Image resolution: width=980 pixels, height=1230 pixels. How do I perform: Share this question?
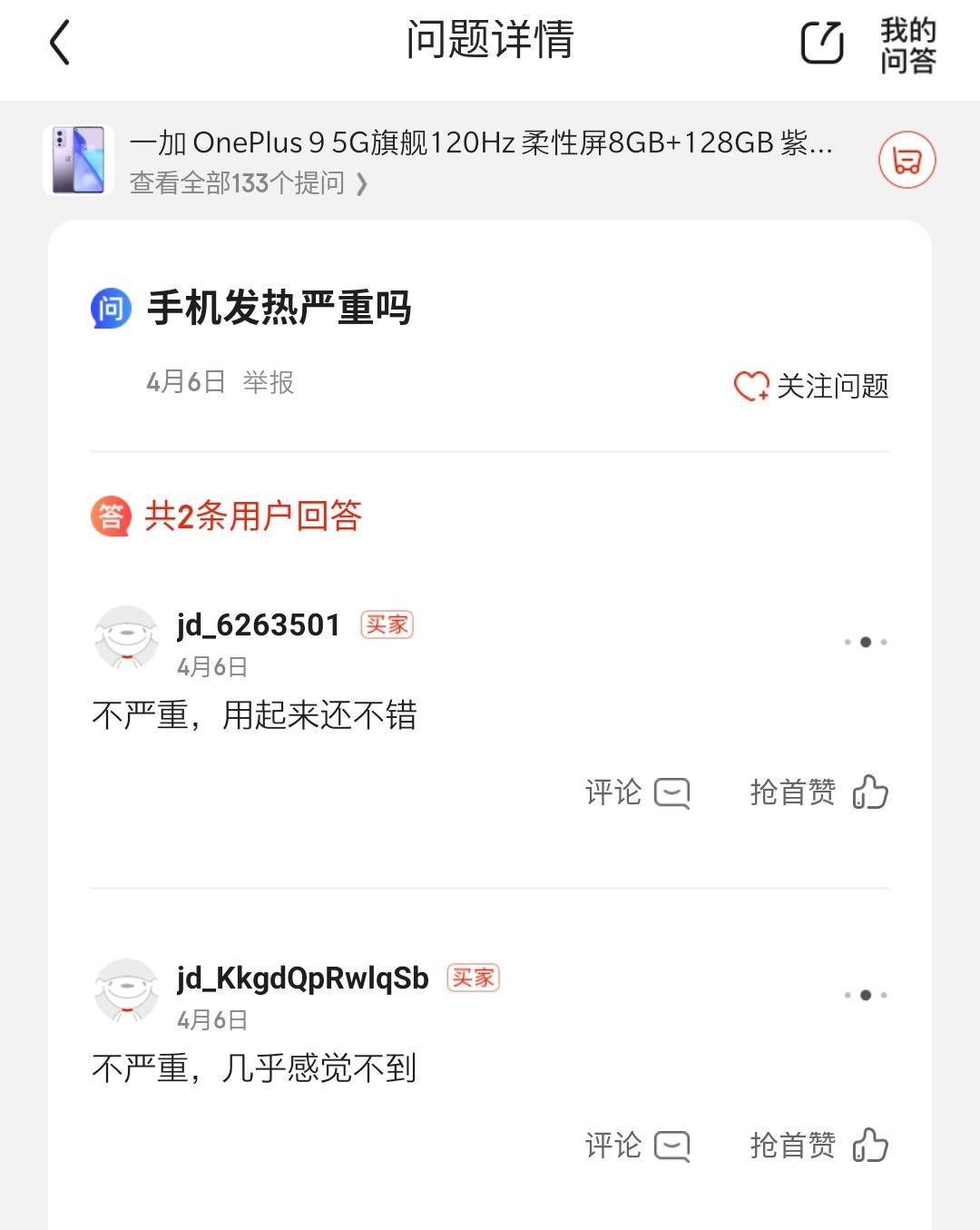pyautogui.click(x=821, y=43)
